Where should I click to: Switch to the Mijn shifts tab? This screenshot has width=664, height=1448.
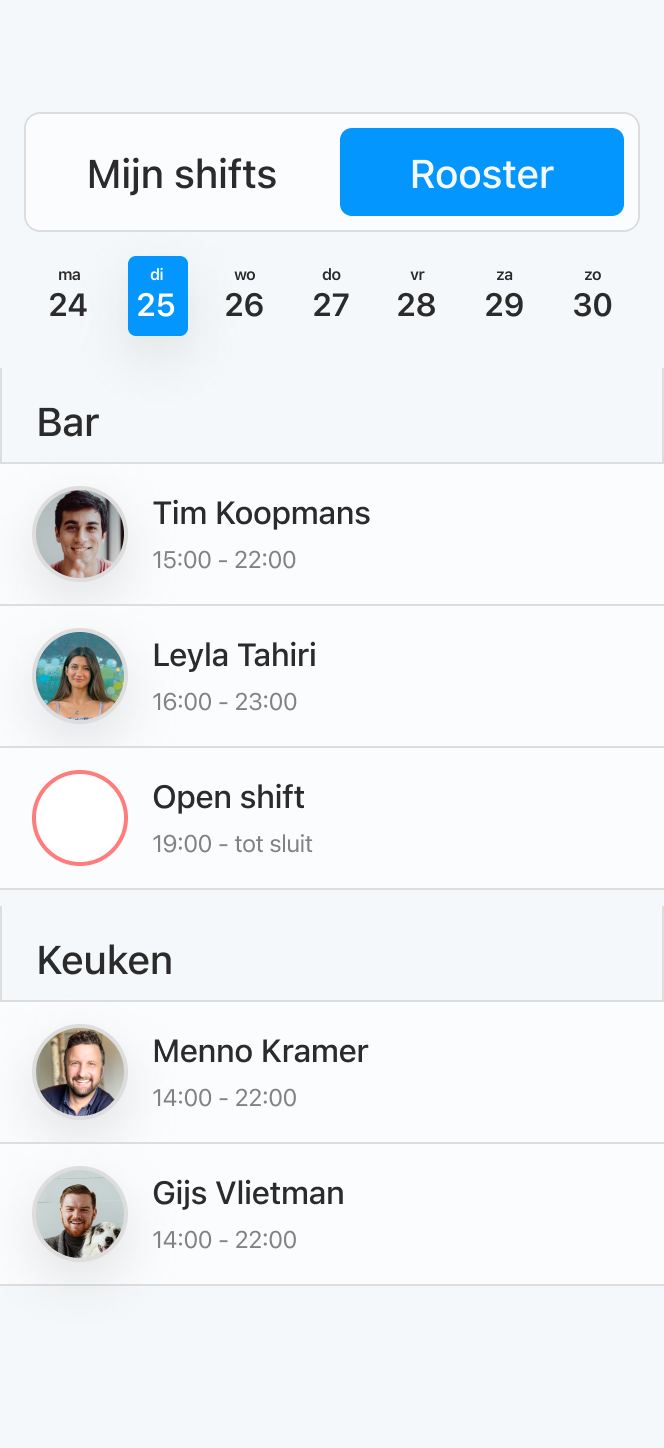[x=182, y=173]
